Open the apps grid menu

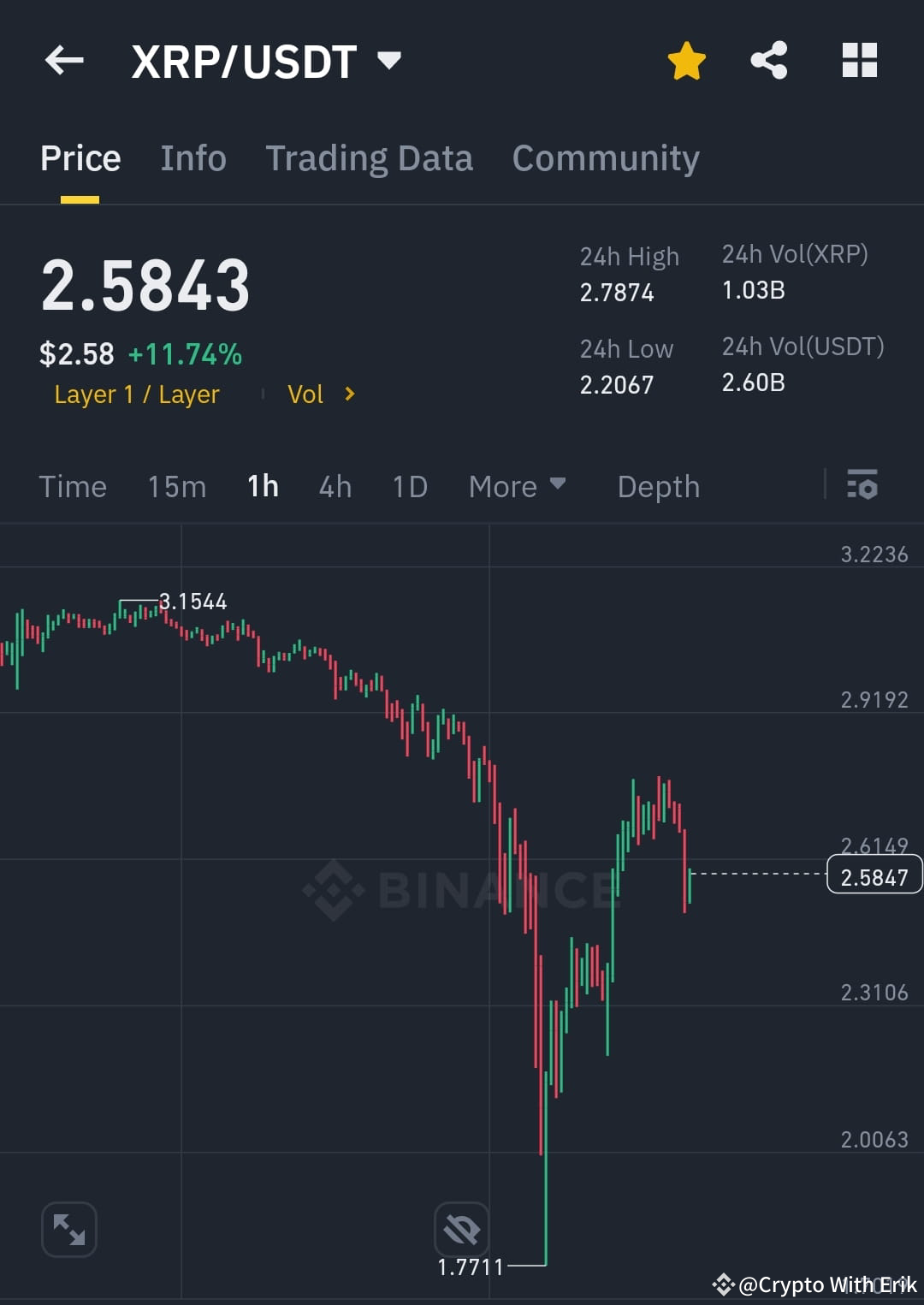[x=859, y=60]
